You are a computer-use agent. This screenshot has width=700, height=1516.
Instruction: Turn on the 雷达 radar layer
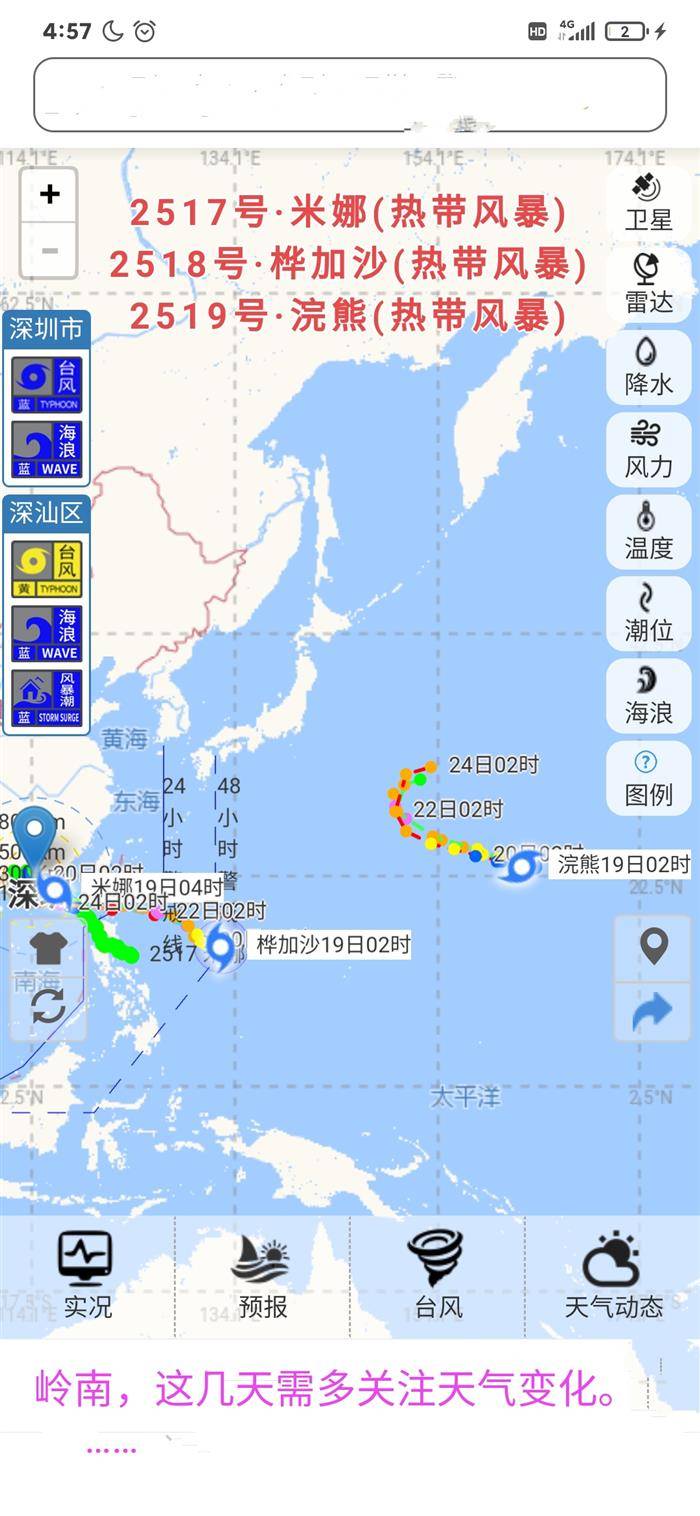[x=648, y=285]
